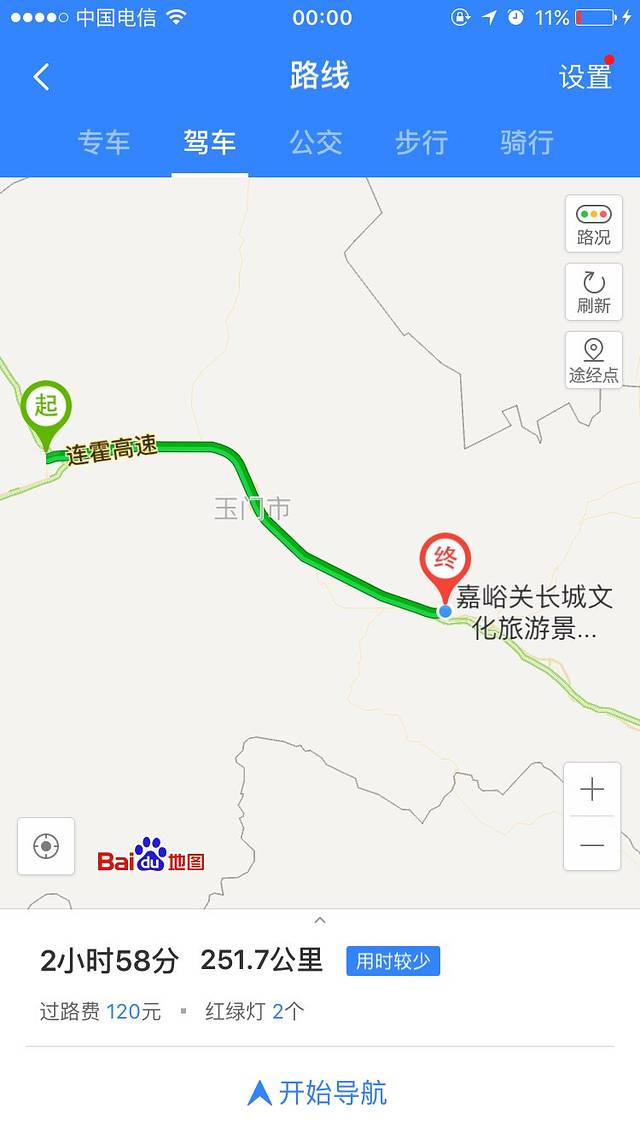This screenshot has width=640, height=1138.
Task: Switch to the 骑行 cycling tab
Action: pos(527,142)
